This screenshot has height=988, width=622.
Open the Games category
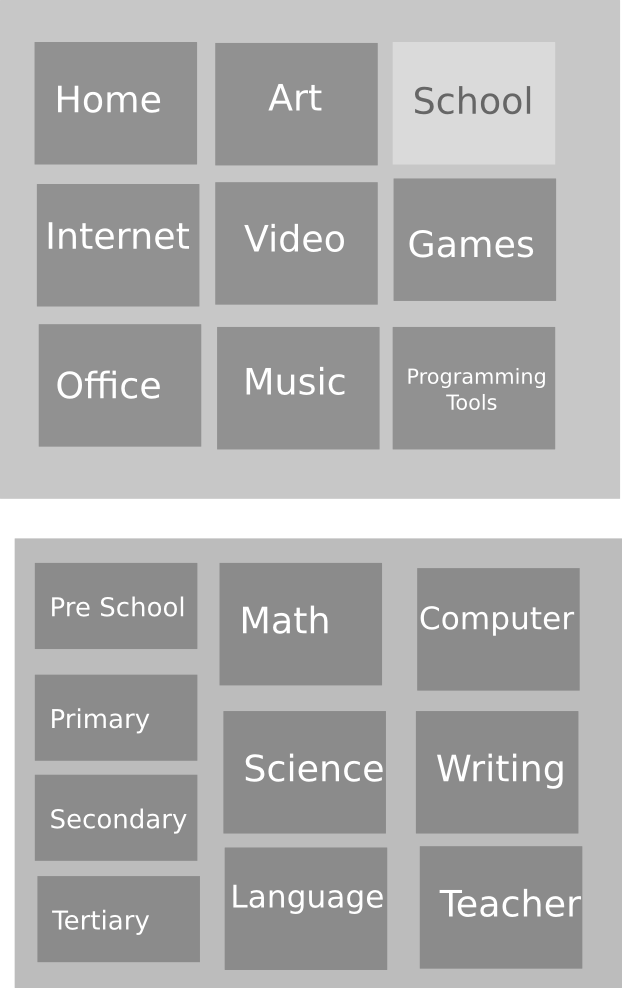474,240
